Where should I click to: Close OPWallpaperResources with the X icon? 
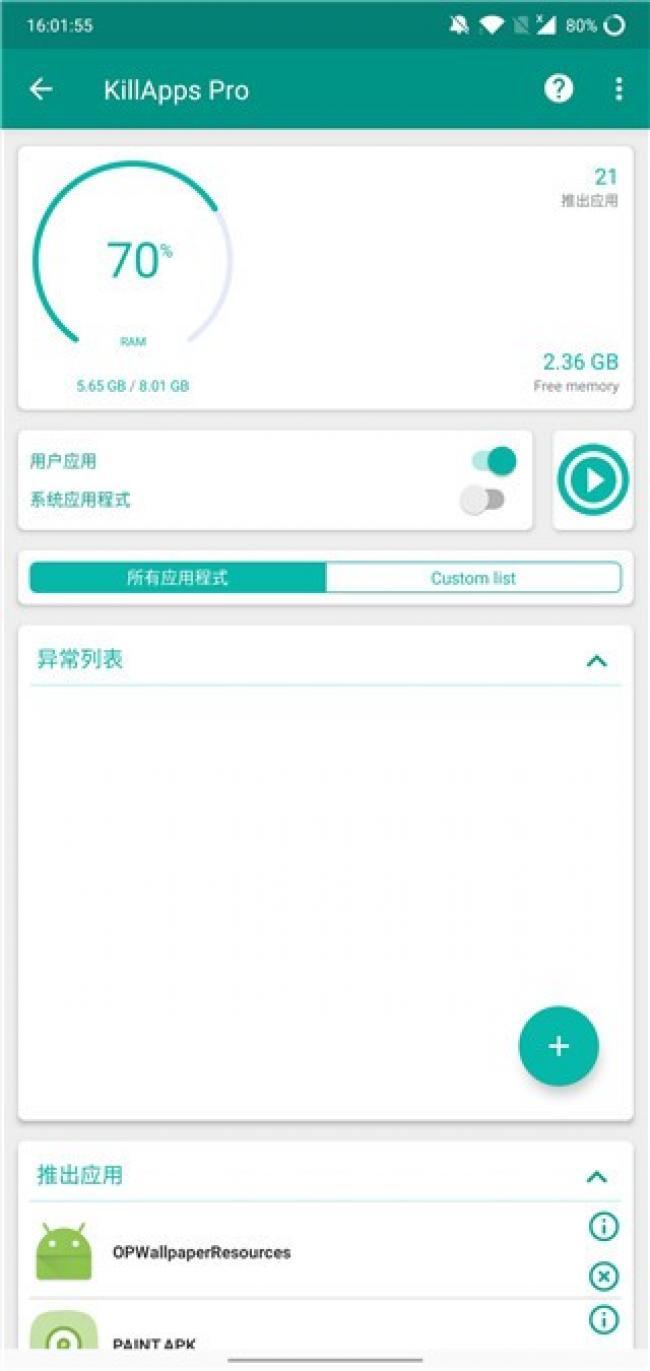603,1276
